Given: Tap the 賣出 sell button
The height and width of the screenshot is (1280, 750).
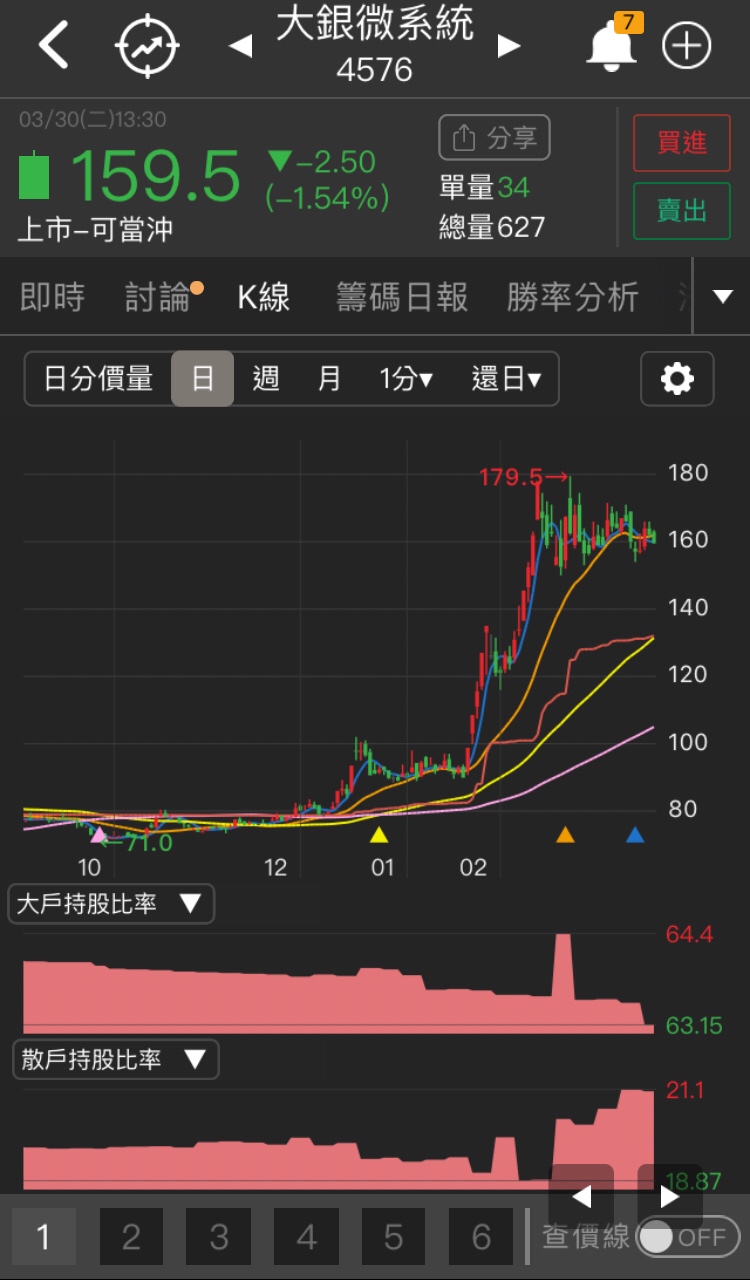Looking at the screenshot, I should [682, 211].
